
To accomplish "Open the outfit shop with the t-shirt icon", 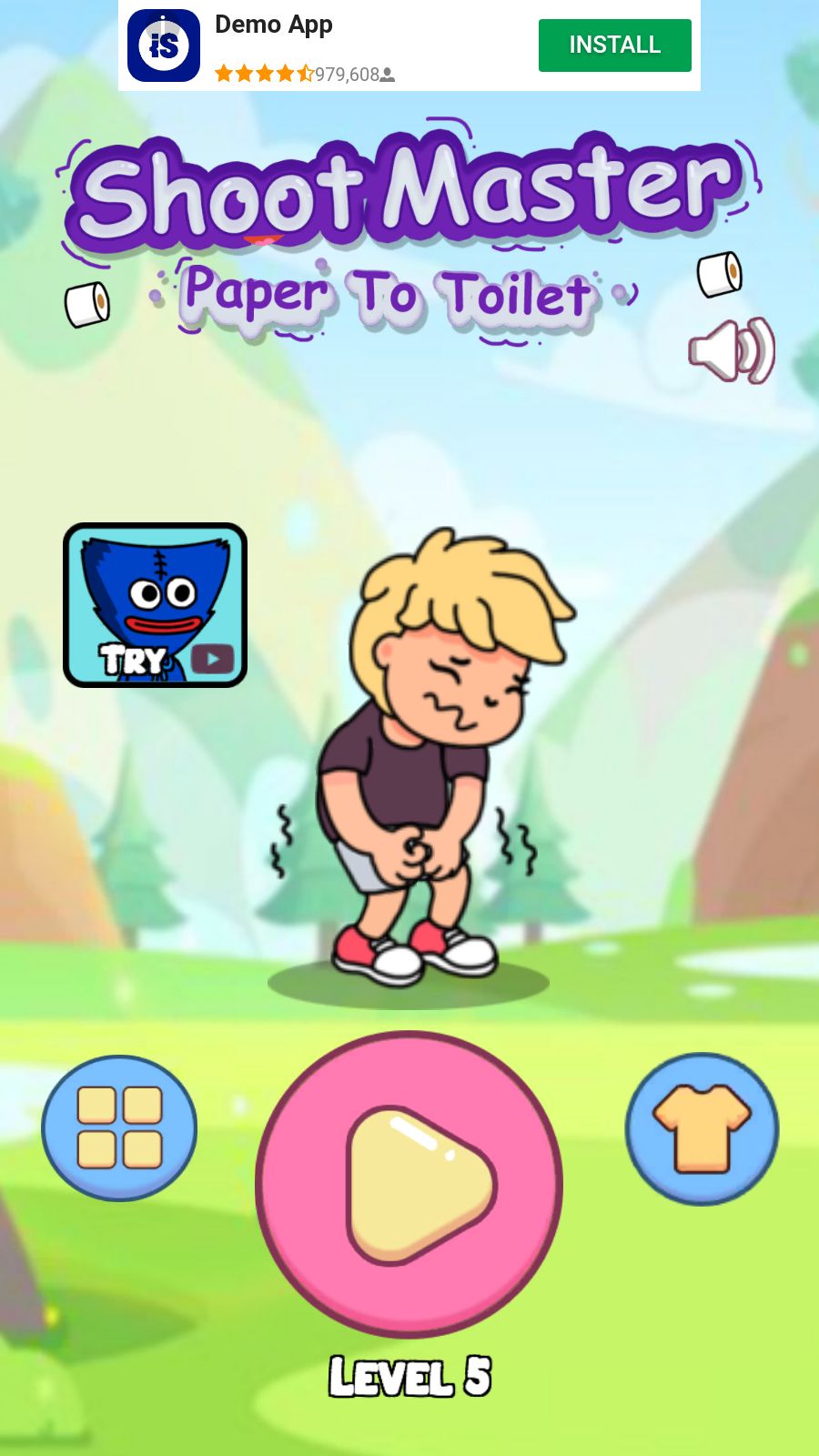I will coord(702,1128).
